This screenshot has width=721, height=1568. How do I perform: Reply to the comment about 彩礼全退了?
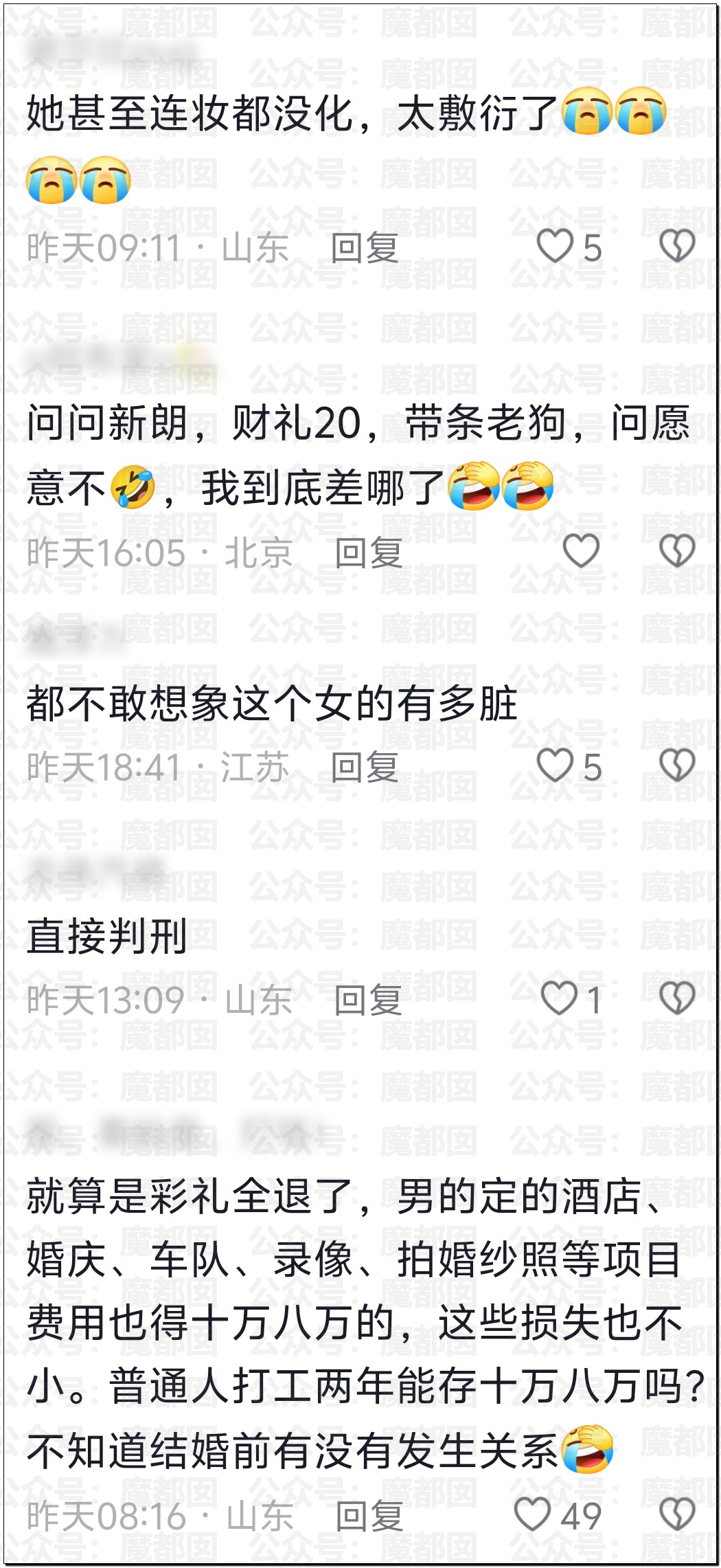pyautogui.click(x=369, y=1516)
